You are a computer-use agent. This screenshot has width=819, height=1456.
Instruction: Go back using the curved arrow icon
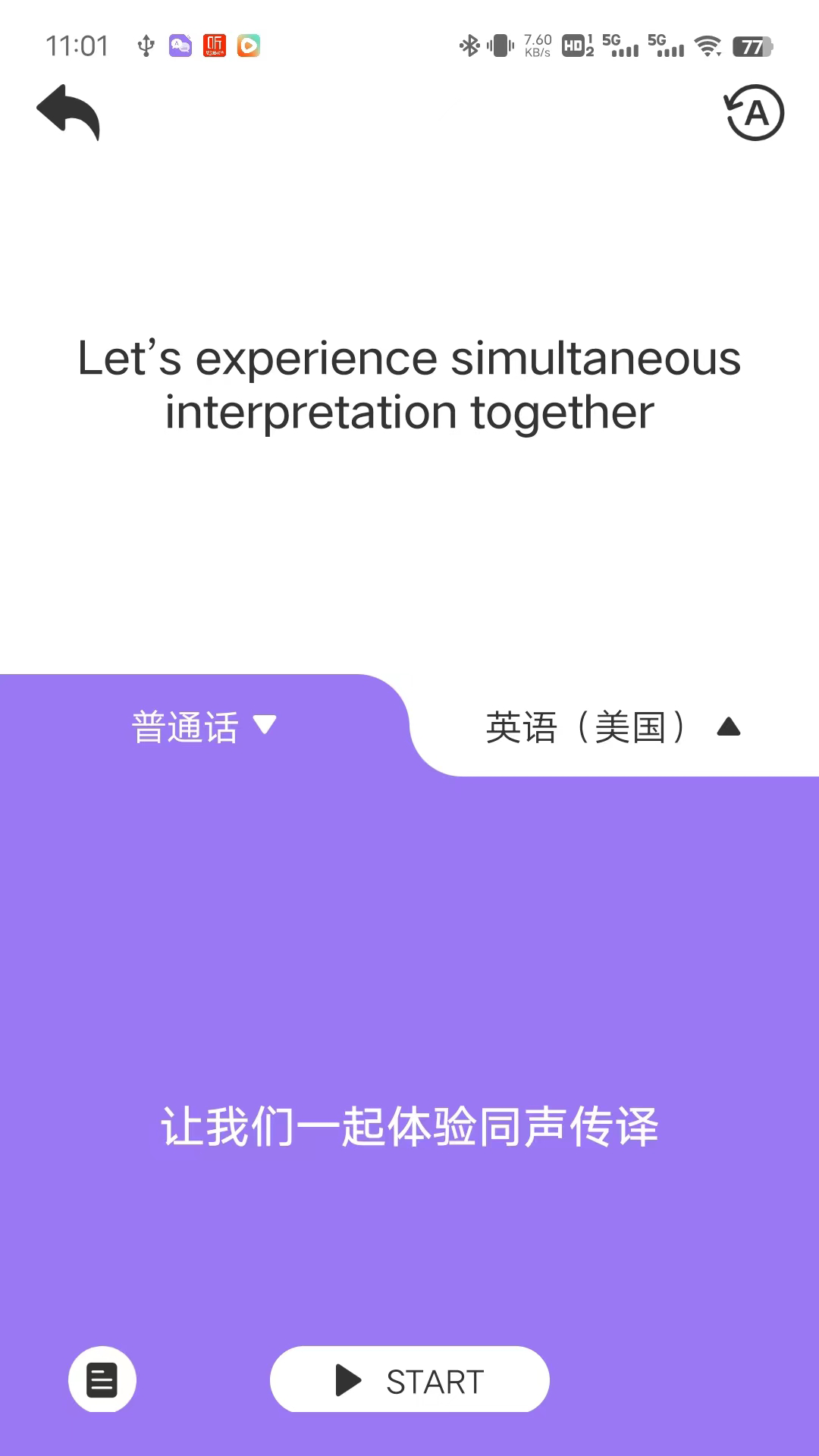pyautogui.click(x=68, y=112)
